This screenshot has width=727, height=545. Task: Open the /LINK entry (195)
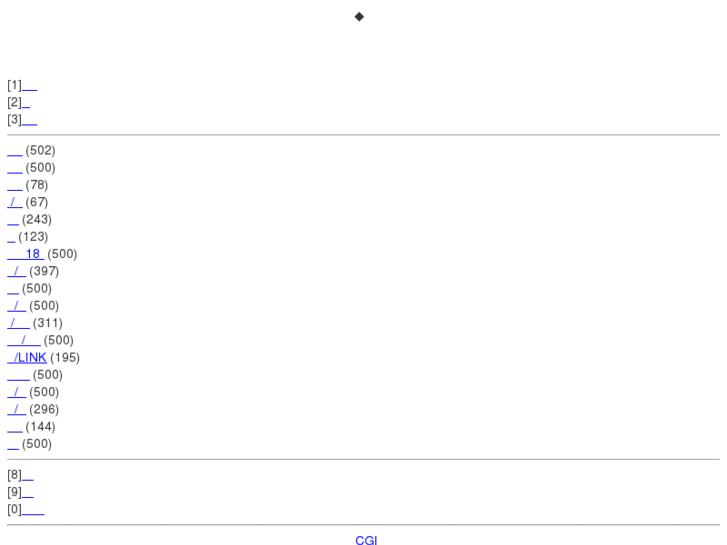pyautogui.click(x=28, y=357)
